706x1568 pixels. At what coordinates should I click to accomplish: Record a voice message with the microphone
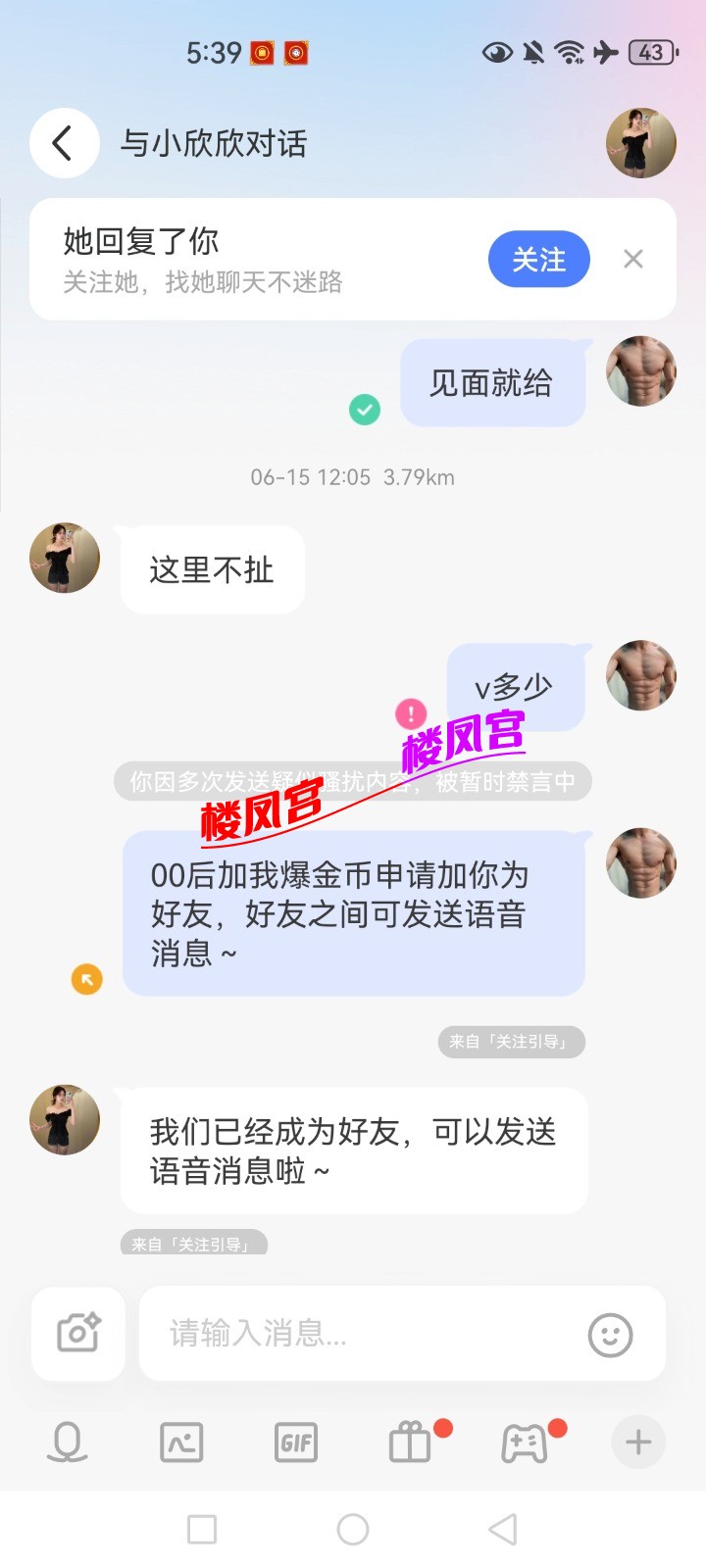coord(67,1443)
